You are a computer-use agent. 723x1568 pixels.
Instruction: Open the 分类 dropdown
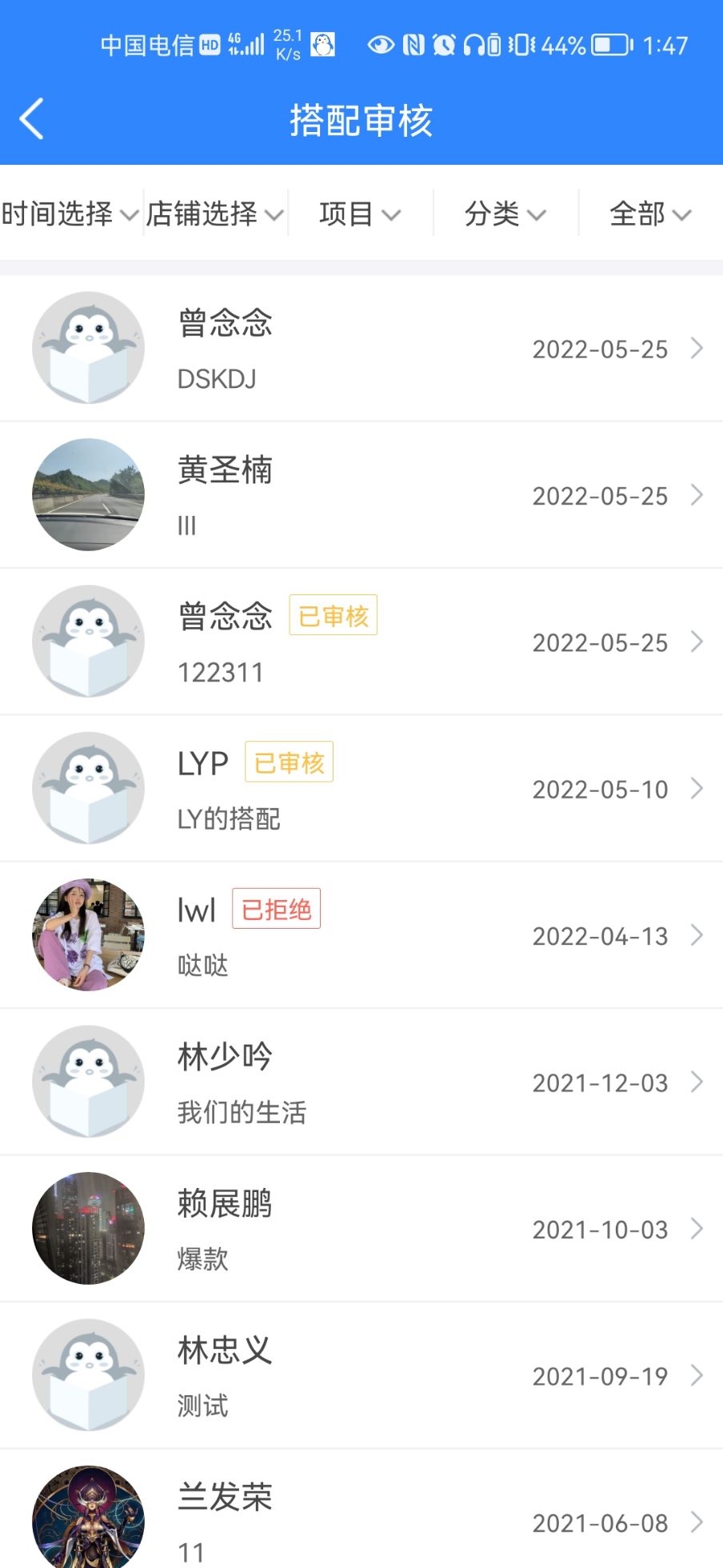(x=505, y=214)
